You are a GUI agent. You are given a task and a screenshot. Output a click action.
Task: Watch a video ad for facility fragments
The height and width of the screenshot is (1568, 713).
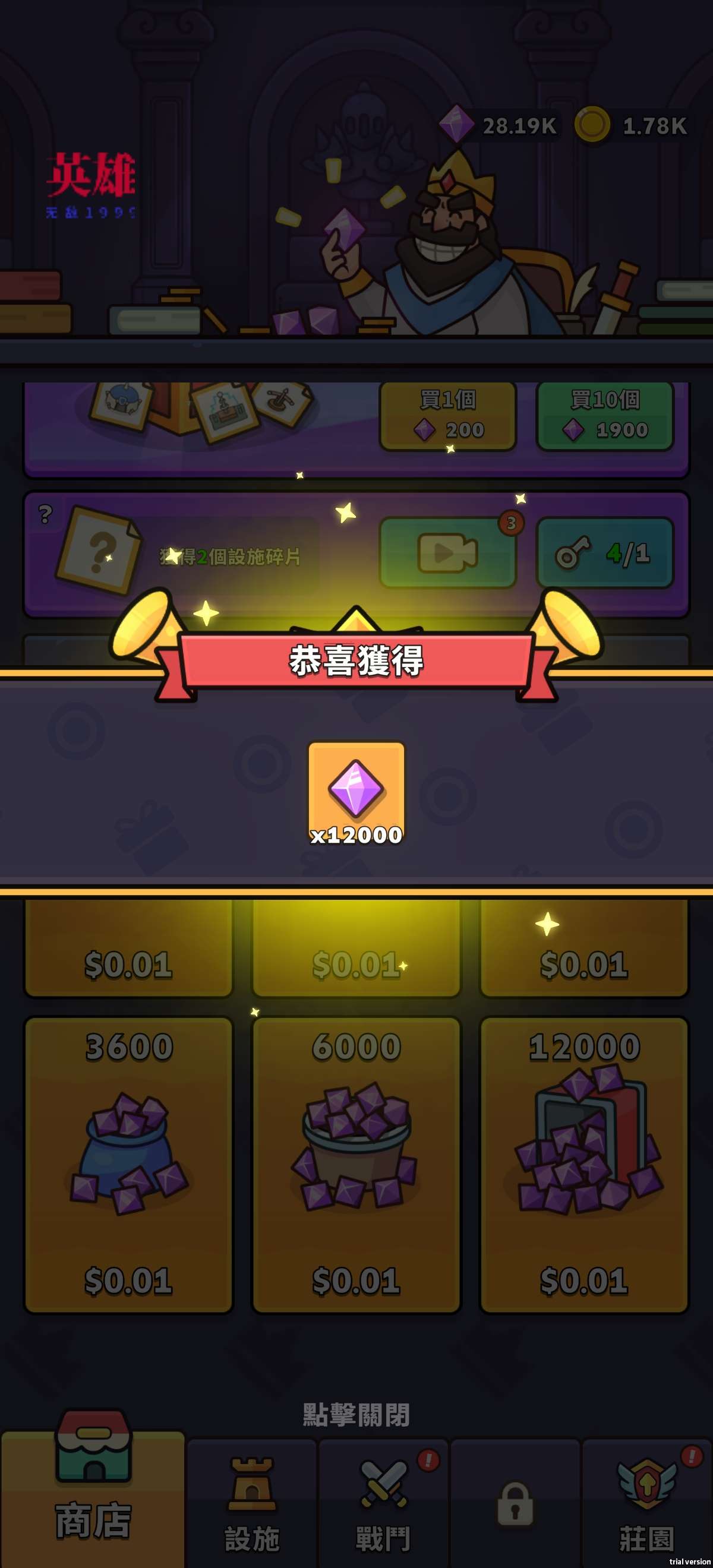447,553
